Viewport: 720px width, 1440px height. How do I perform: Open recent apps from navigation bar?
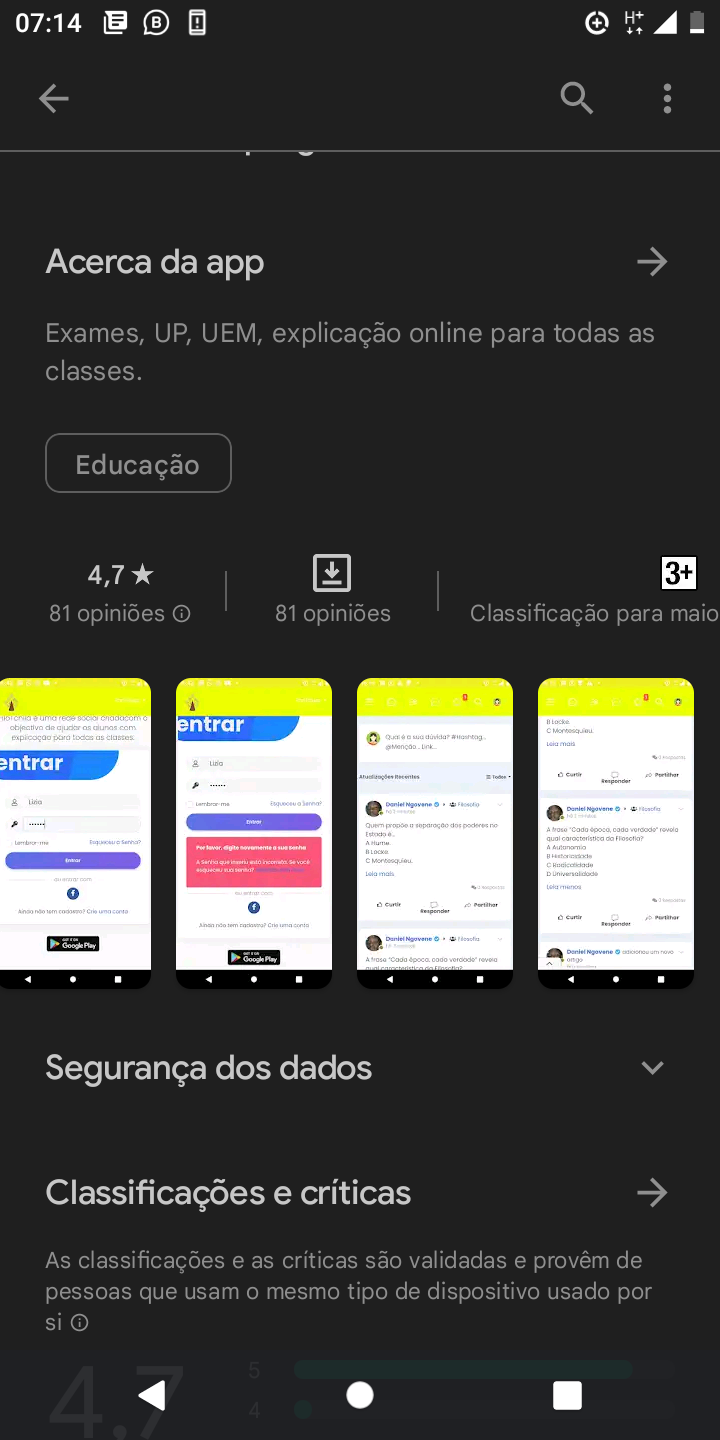click(567, 1395)
